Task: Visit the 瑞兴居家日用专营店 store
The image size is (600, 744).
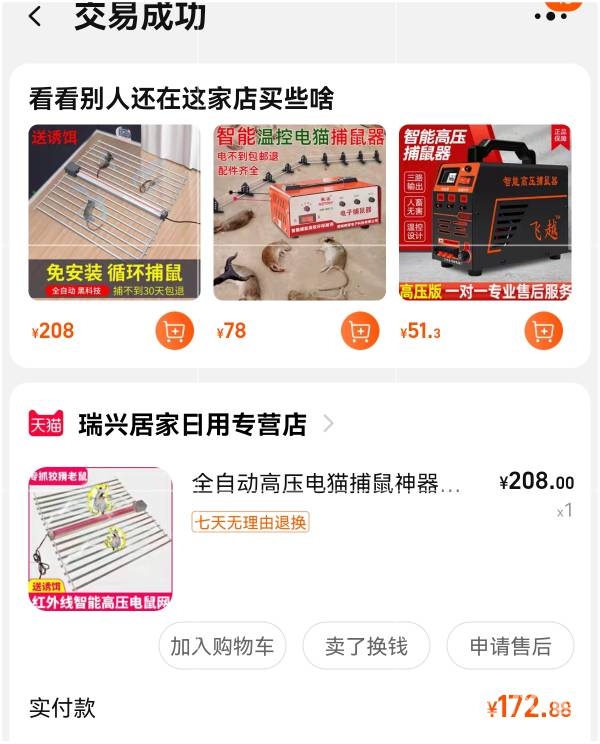Action: (x=192, y=424)
